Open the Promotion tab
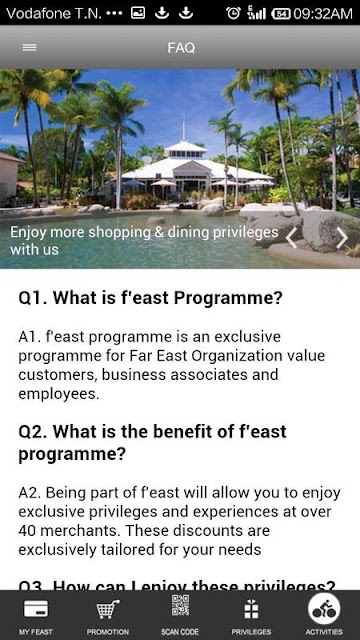This screenshot has height=640, width=360. (108, 615)
